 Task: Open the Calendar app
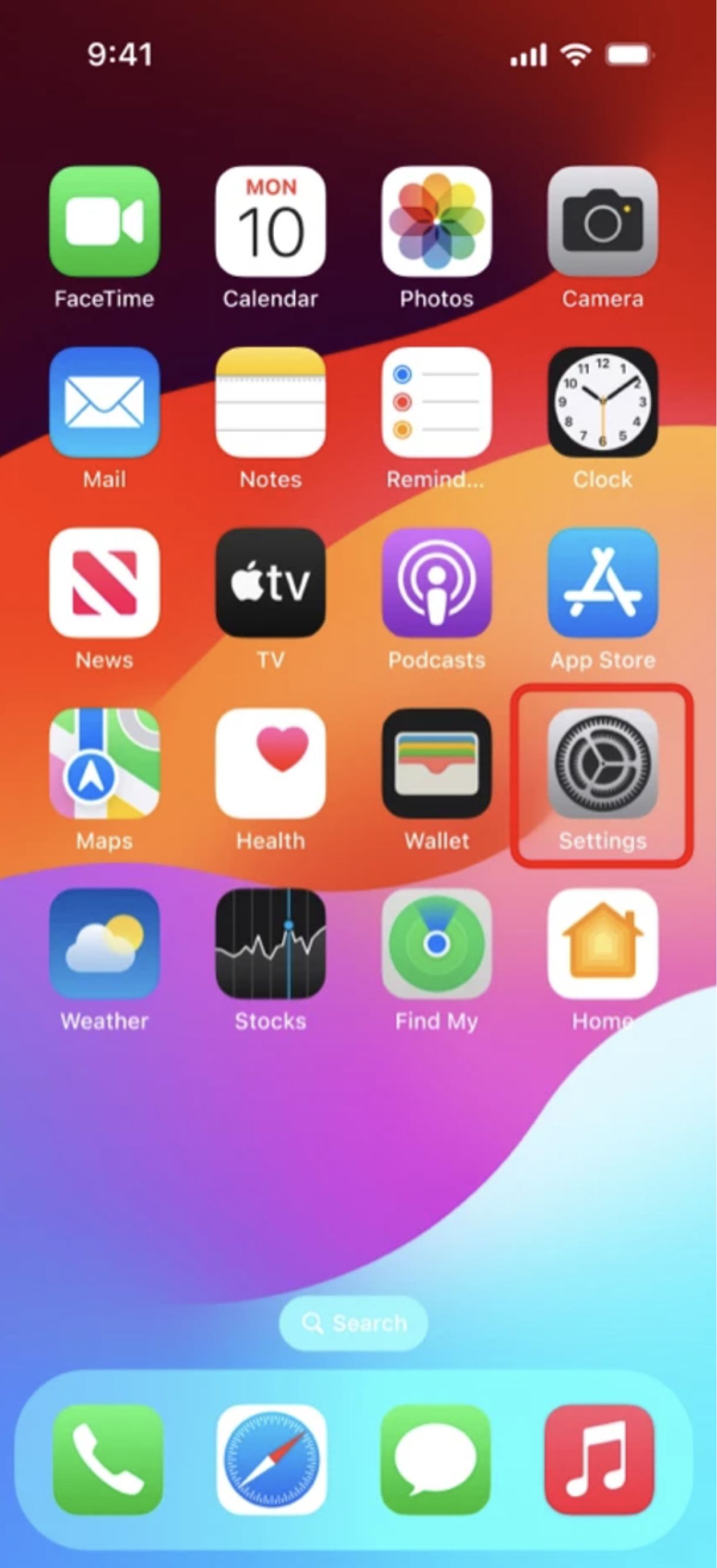tap(270, 221)
